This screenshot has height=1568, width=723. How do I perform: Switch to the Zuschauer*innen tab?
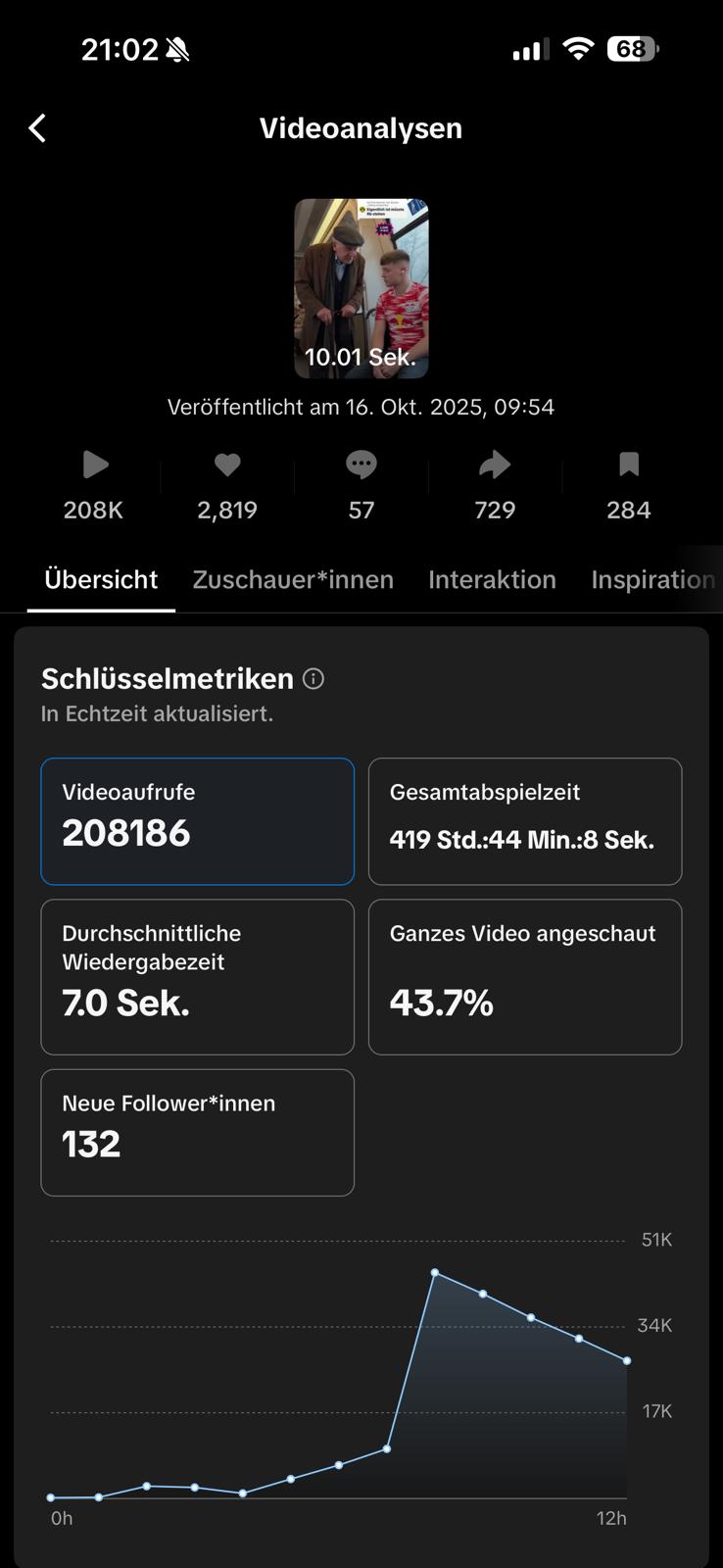(293, 580)
